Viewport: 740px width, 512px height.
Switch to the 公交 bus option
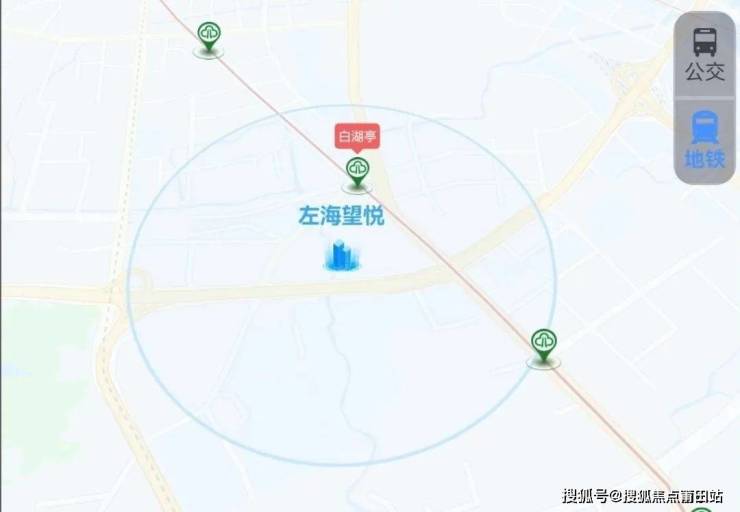(x=704, y=54)
